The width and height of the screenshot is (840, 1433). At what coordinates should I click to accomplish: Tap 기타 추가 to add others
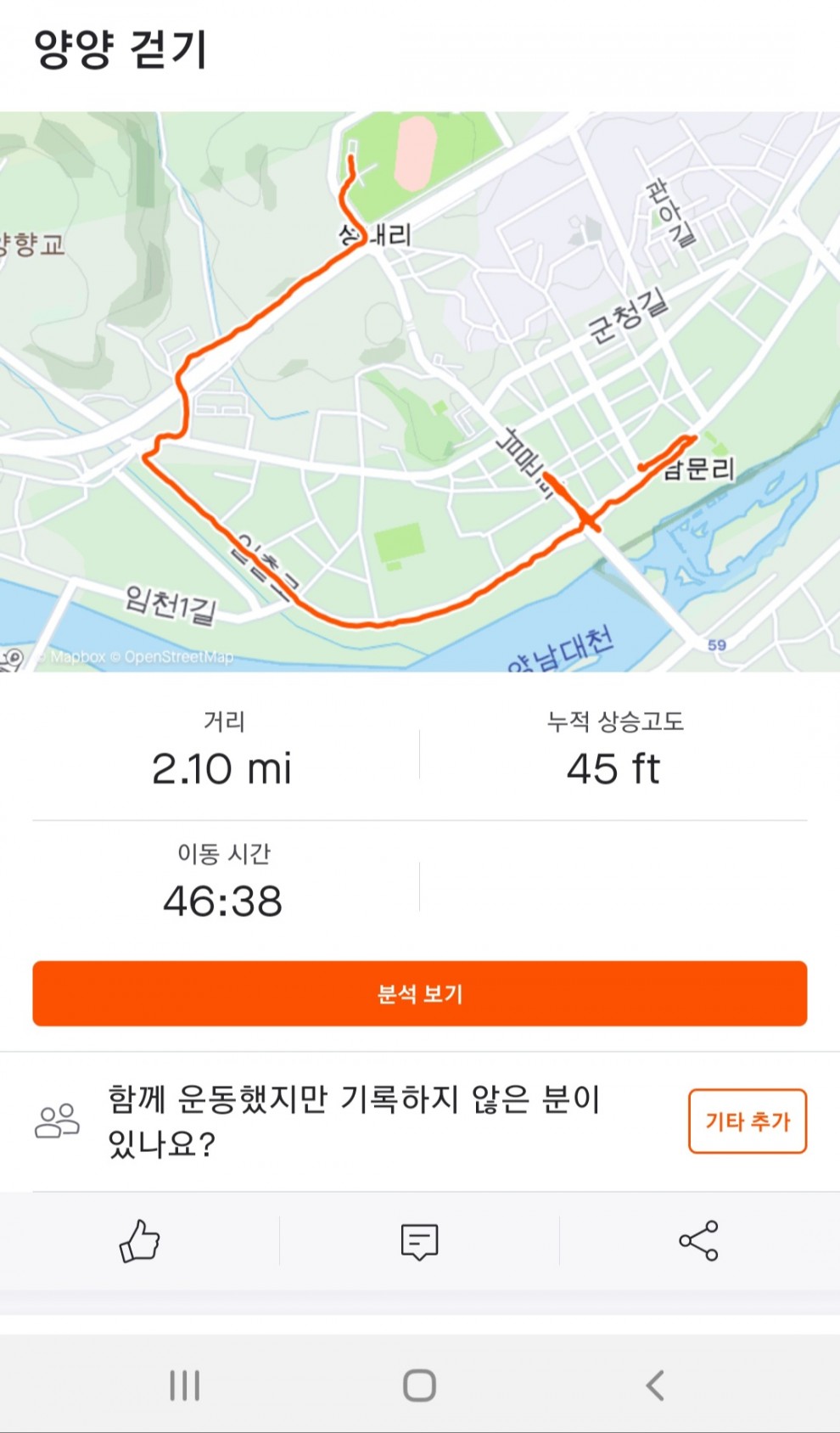(747, 1121)
